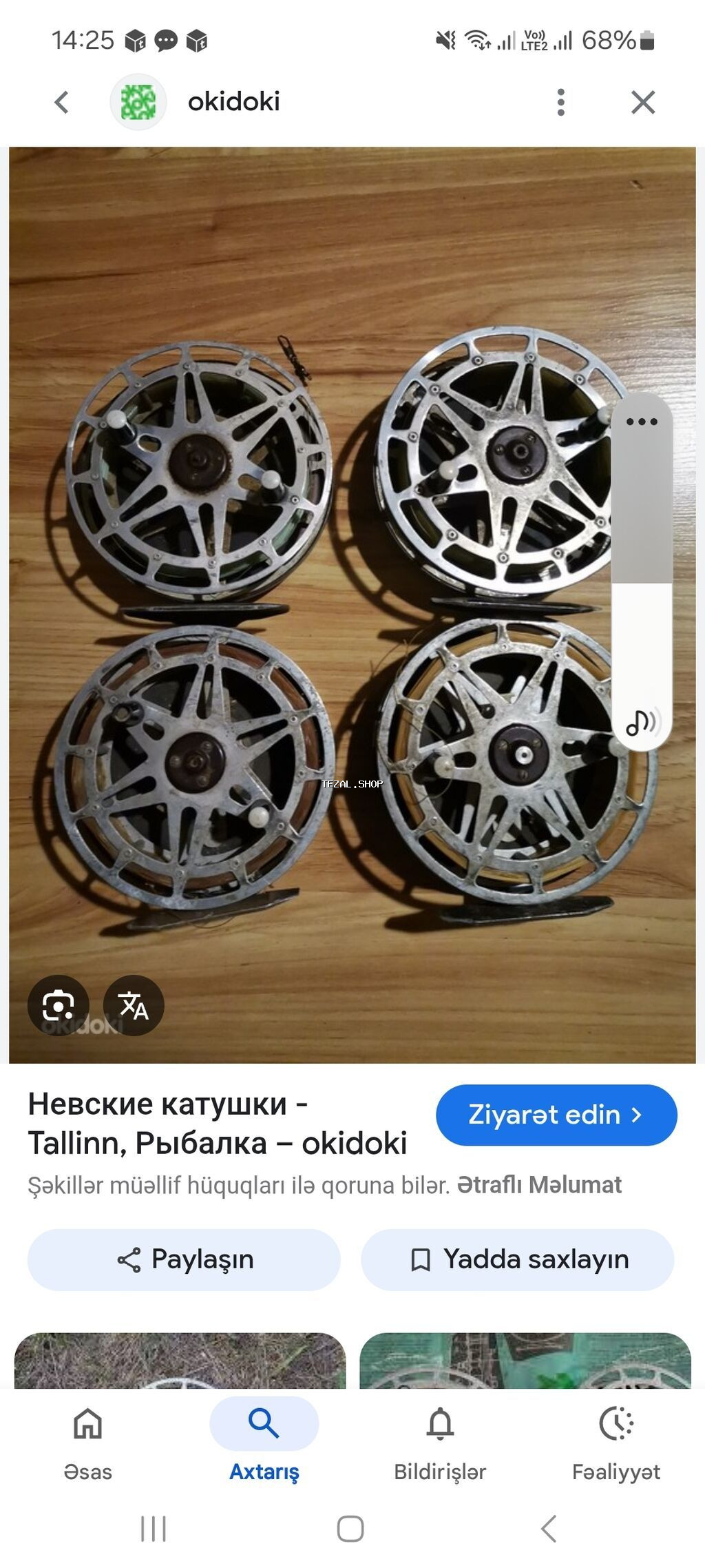The image size is (705, 1568).
Task: Tap the Ziyarət edin button
Action: pyautogui.click(x=556, y=1115)
